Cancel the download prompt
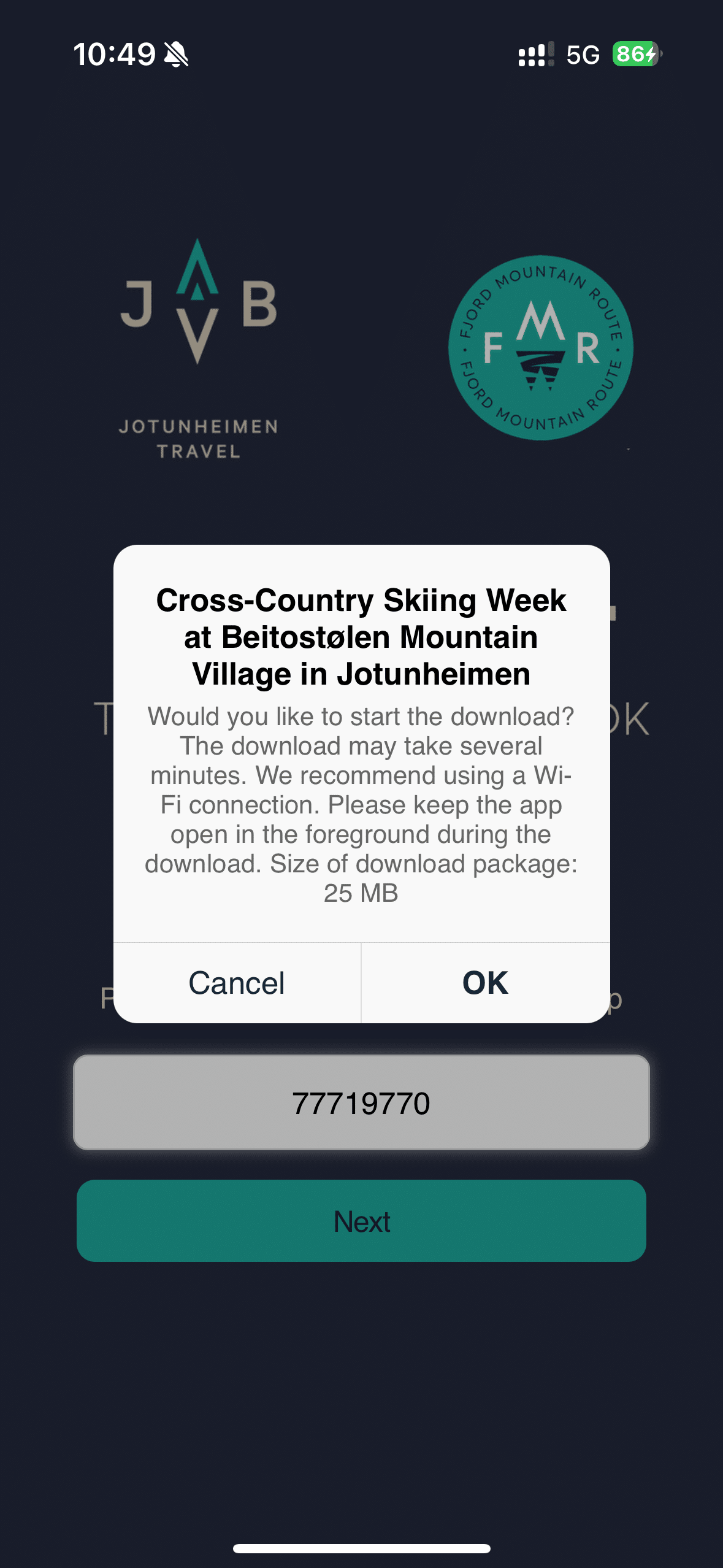 coord(237,983)
